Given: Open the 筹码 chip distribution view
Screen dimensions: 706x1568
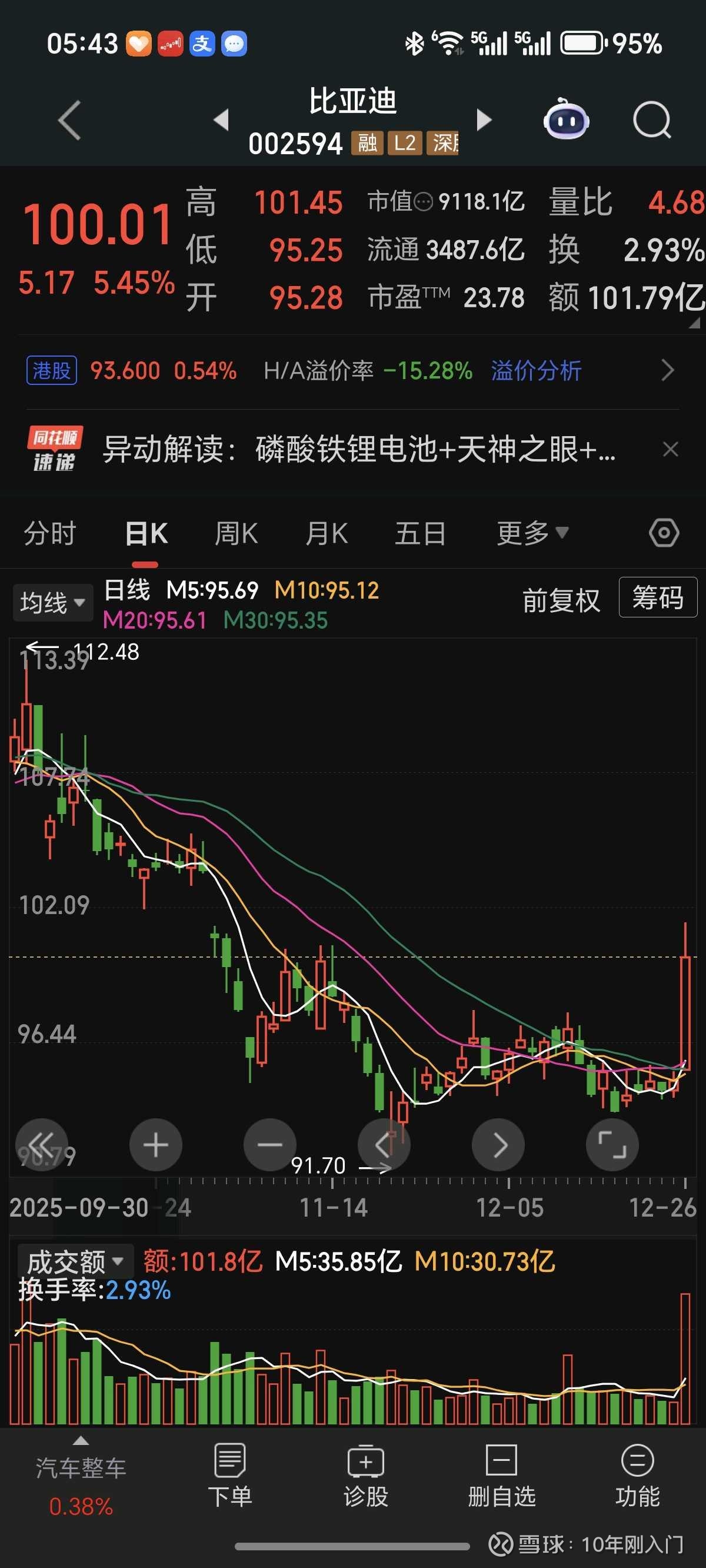Looking at the screenshot, I should point(657,599).
